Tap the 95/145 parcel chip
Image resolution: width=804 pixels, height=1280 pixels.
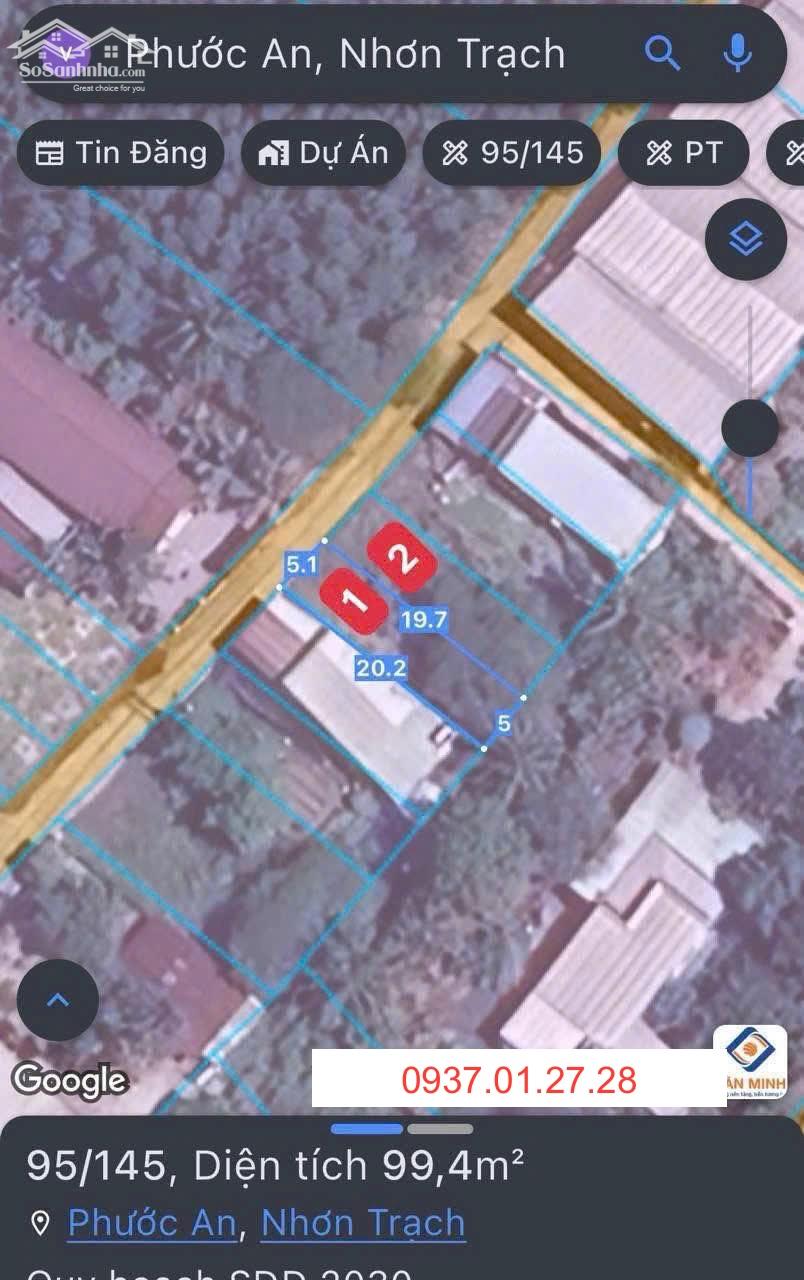(512, 153)
